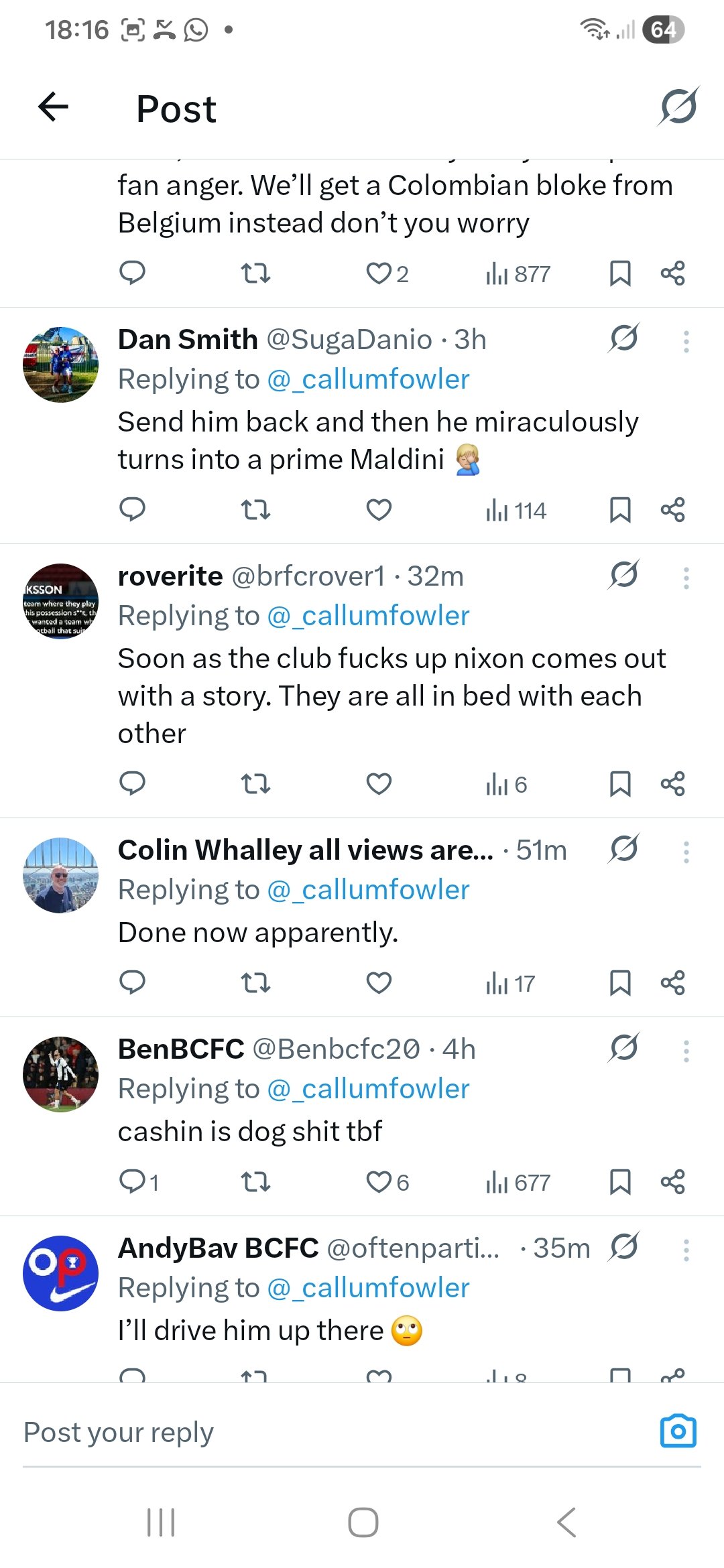Screen dimensions: 724x1568
Task: Tap the system home button
Action: (x=363, y=1522)
